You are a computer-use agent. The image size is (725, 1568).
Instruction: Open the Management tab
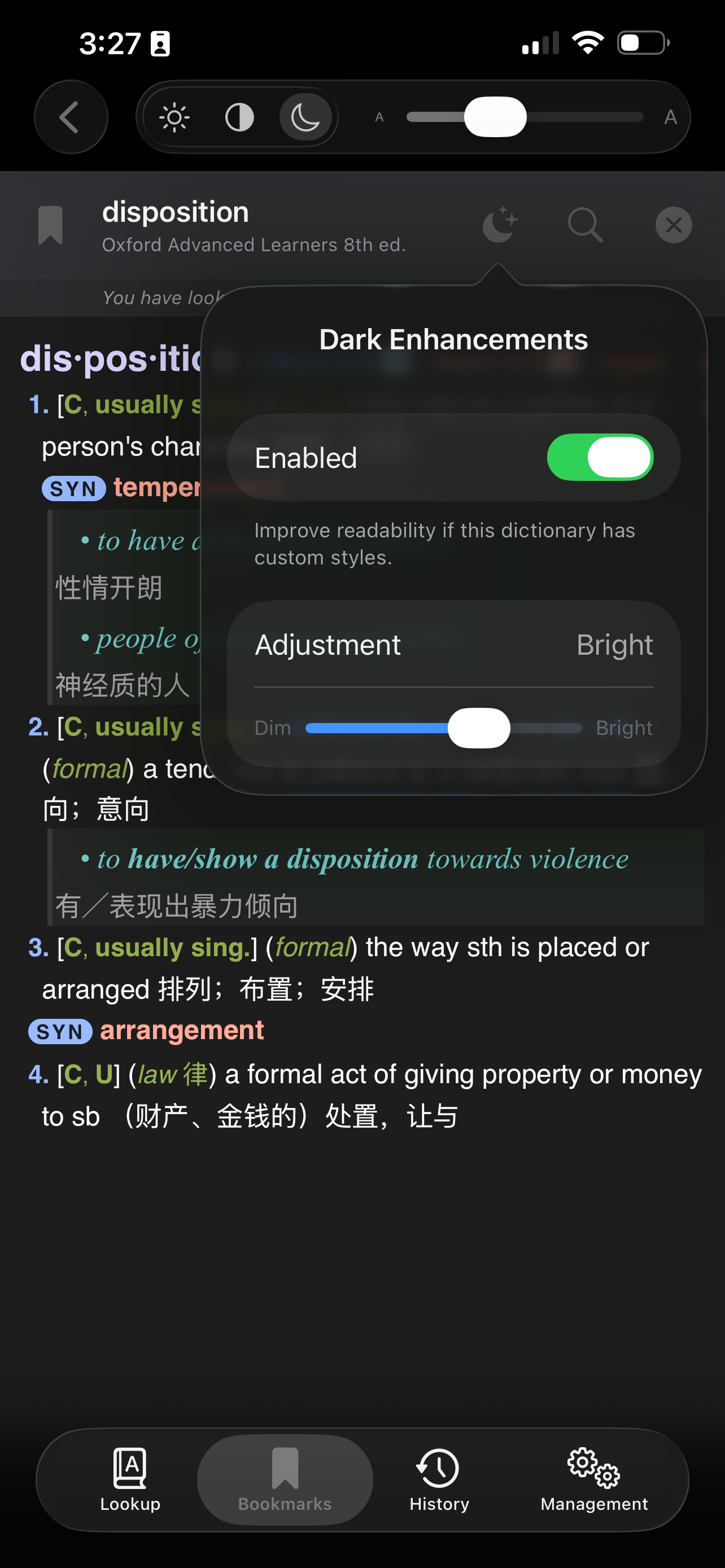point(593,1479)
